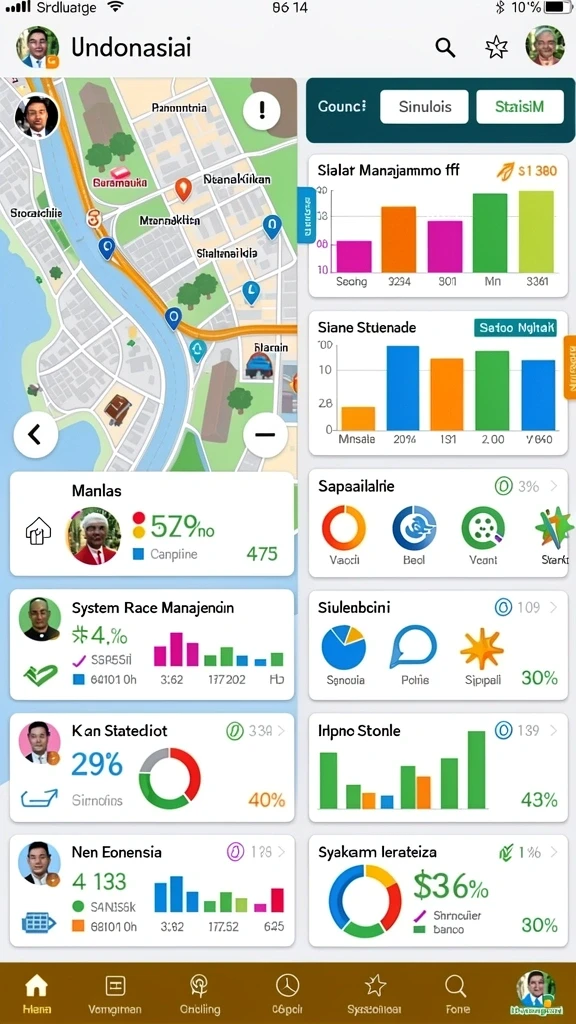This screenshot has height=1024, width=576.
Task: Open the profile avatar at top right
Action: coord(545,46)
